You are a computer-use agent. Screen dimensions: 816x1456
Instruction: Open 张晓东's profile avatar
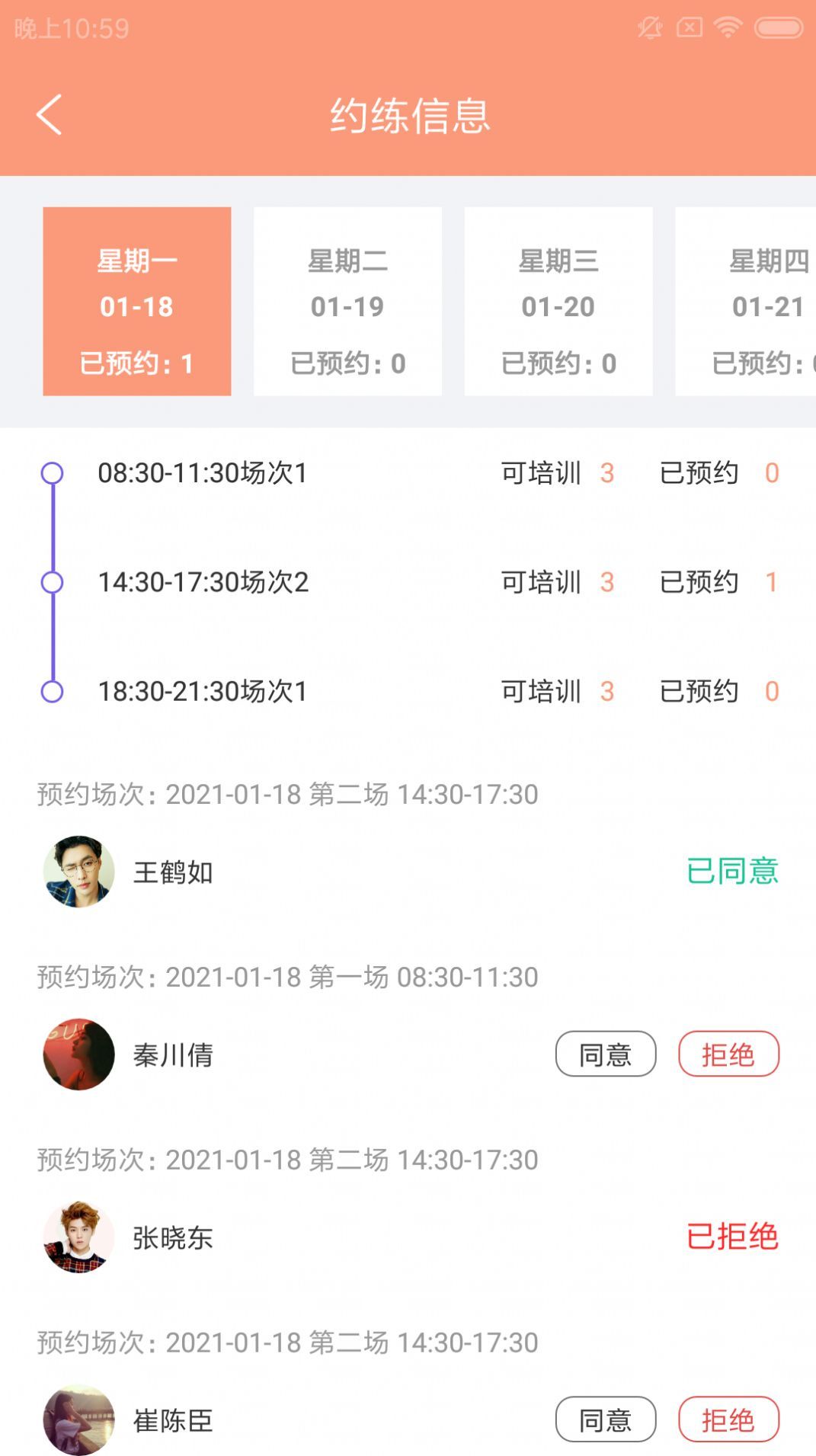78,1238
